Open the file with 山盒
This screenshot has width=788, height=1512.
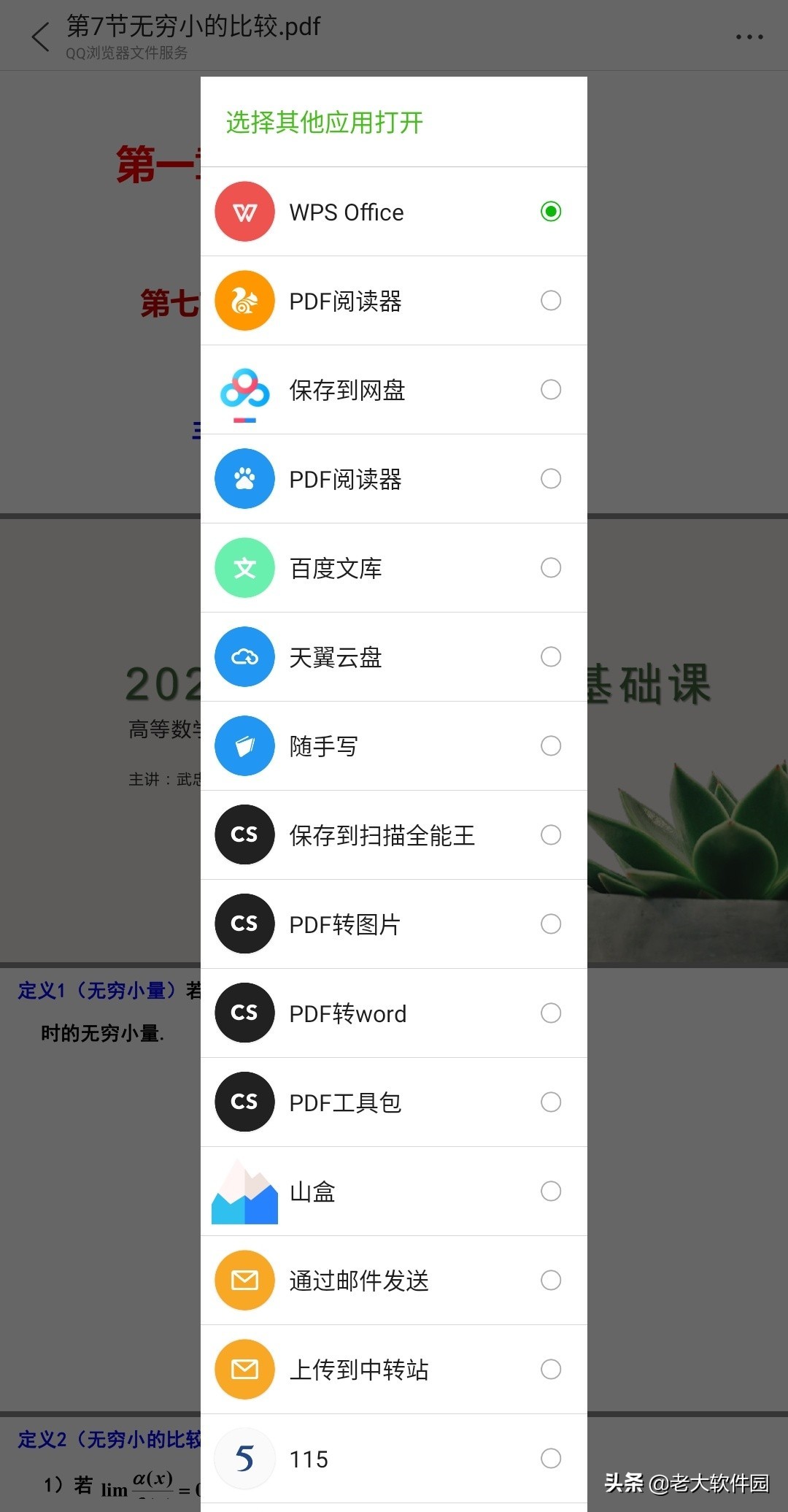tap(394, 1191)
